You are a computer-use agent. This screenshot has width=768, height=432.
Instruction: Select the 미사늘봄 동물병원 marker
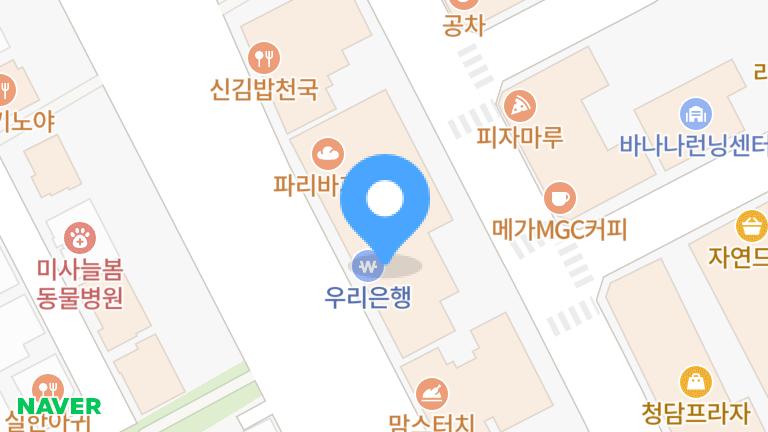(x=78, y=238)
